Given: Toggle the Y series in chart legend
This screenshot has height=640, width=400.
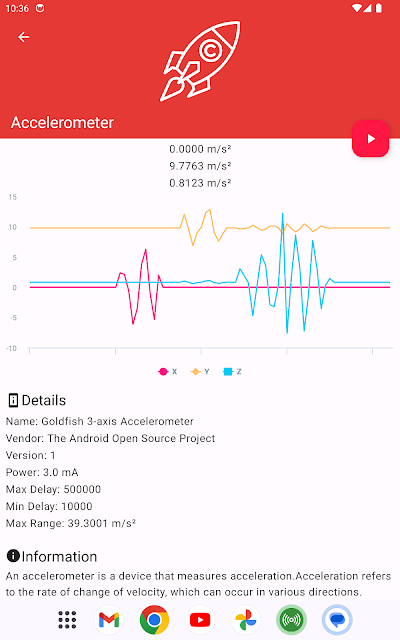Looking at the screenshot, I should coord(200,371).
